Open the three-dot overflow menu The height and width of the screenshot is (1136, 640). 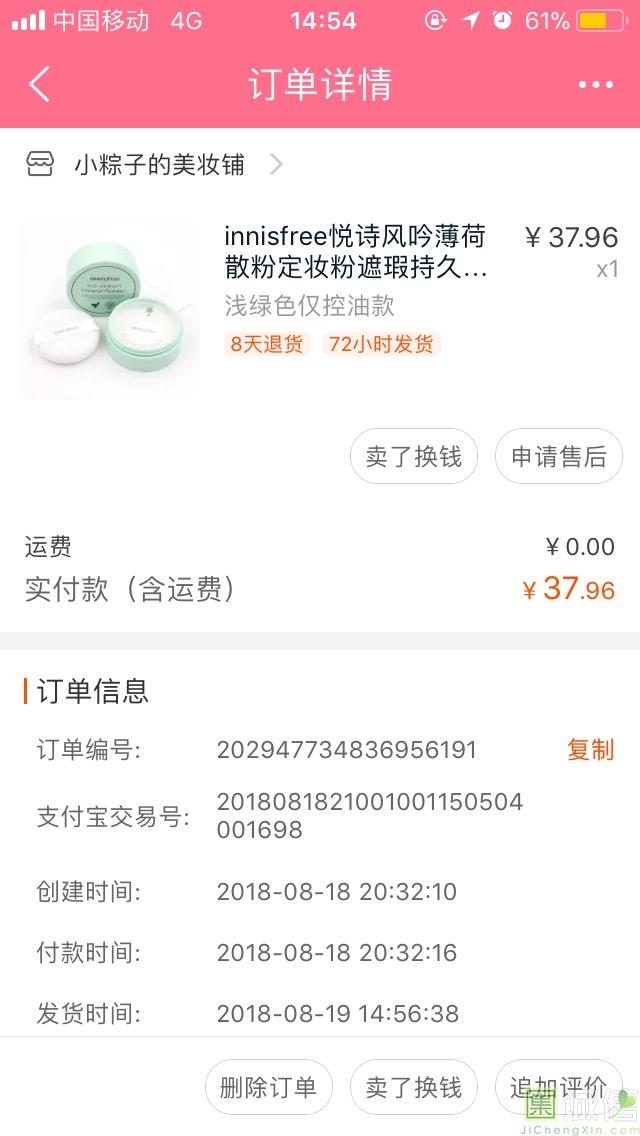[595, 85]
